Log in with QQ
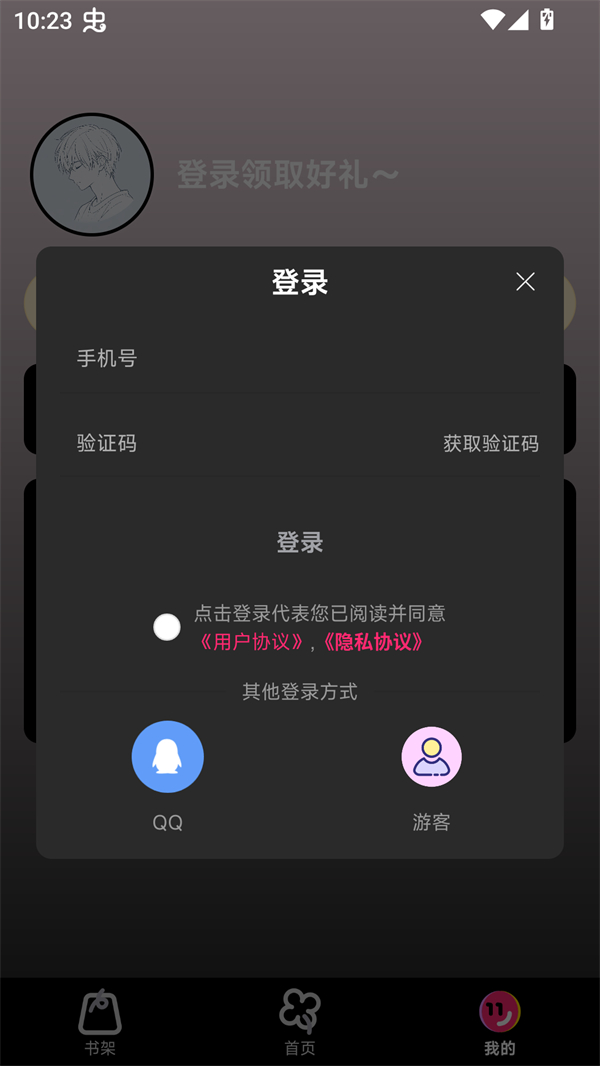 point(168,757)
